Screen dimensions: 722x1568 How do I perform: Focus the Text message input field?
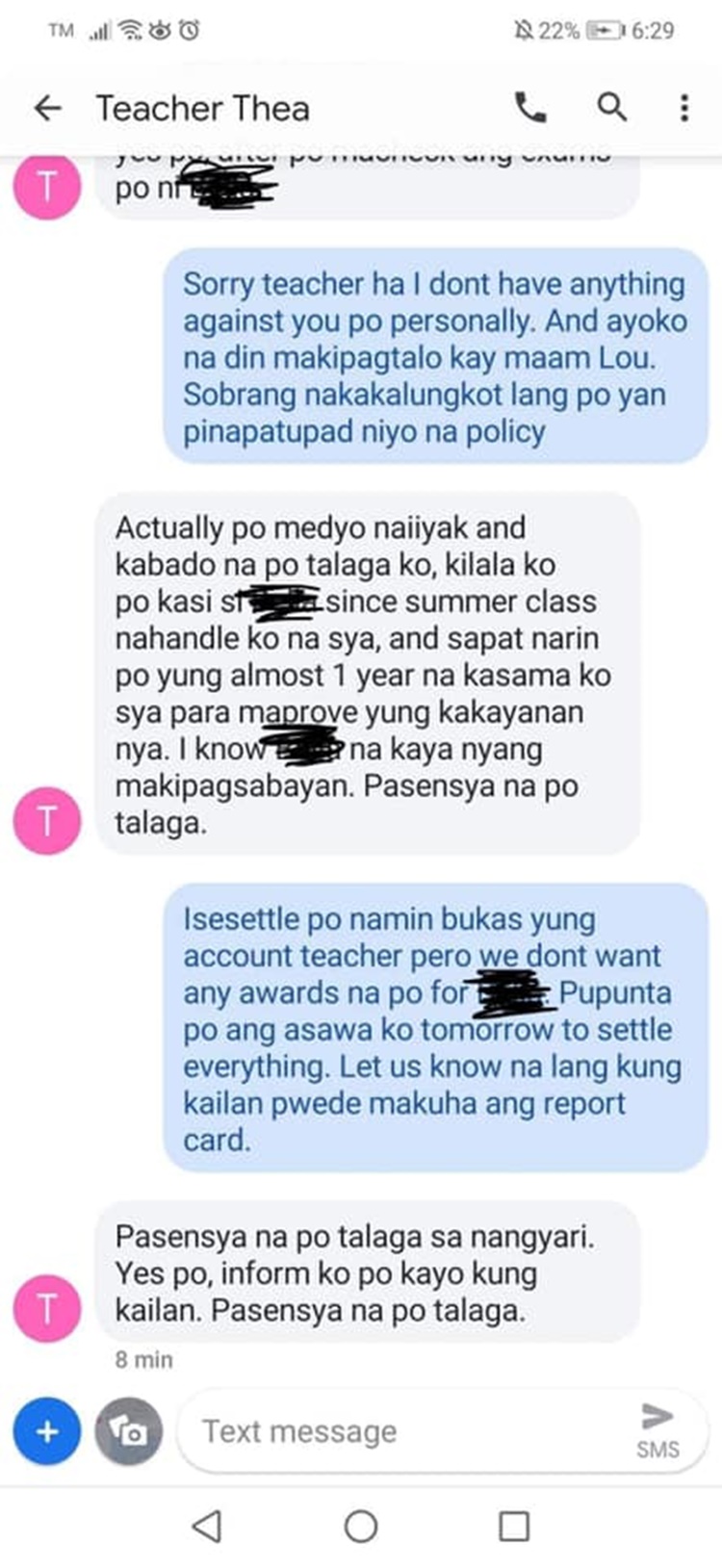400,1431
